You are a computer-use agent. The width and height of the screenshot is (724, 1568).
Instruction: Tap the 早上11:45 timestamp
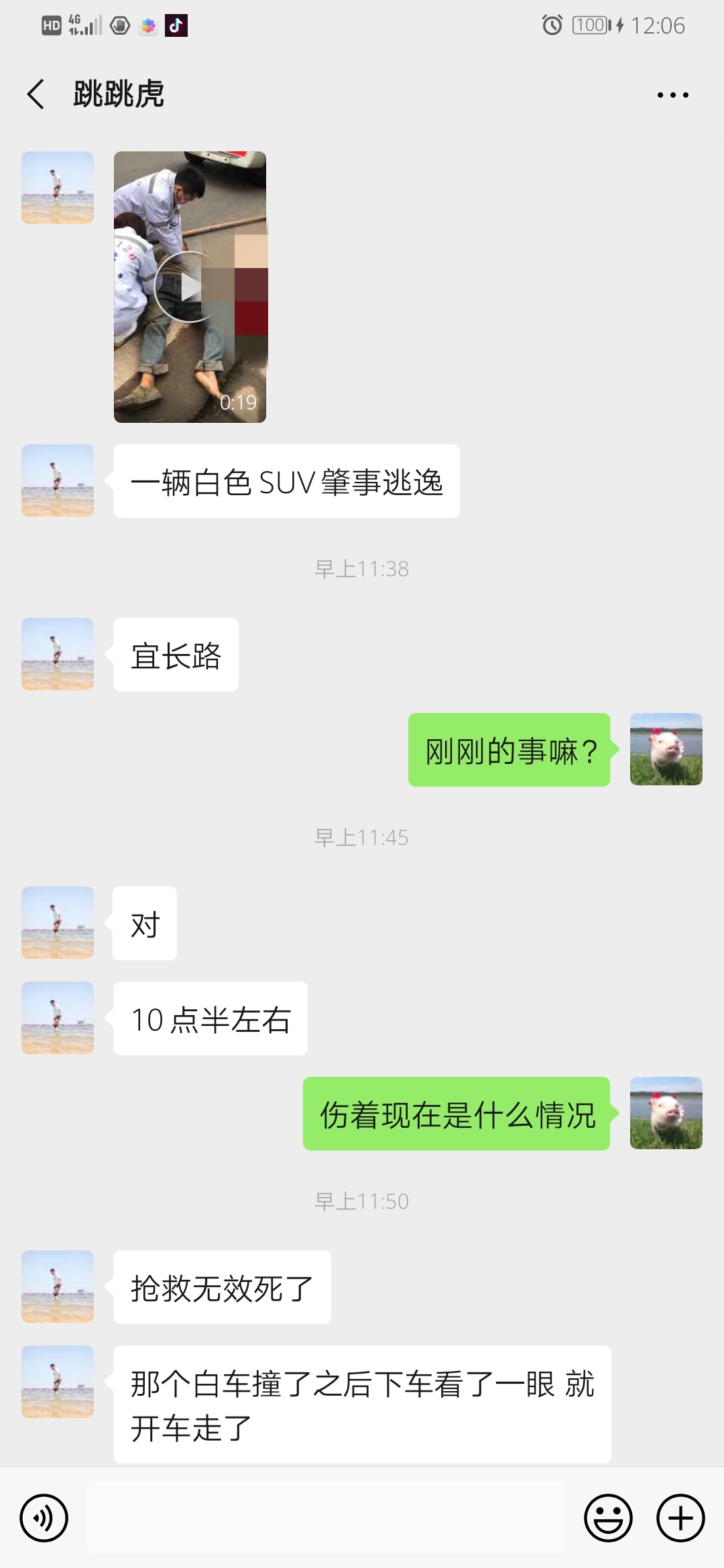pyautogui.click(x=362, y=837)
